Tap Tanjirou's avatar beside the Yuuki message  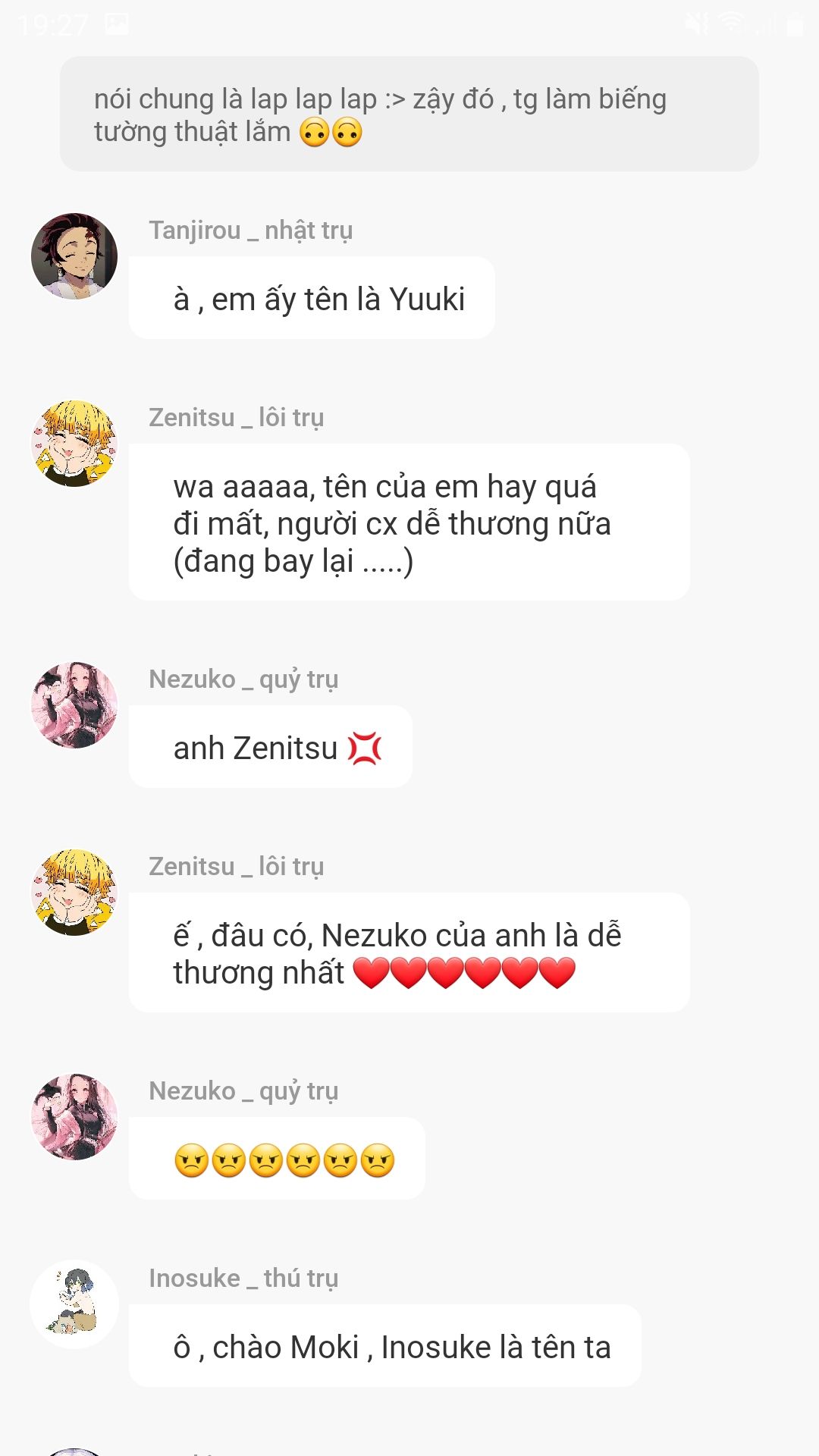coord(74,256)
